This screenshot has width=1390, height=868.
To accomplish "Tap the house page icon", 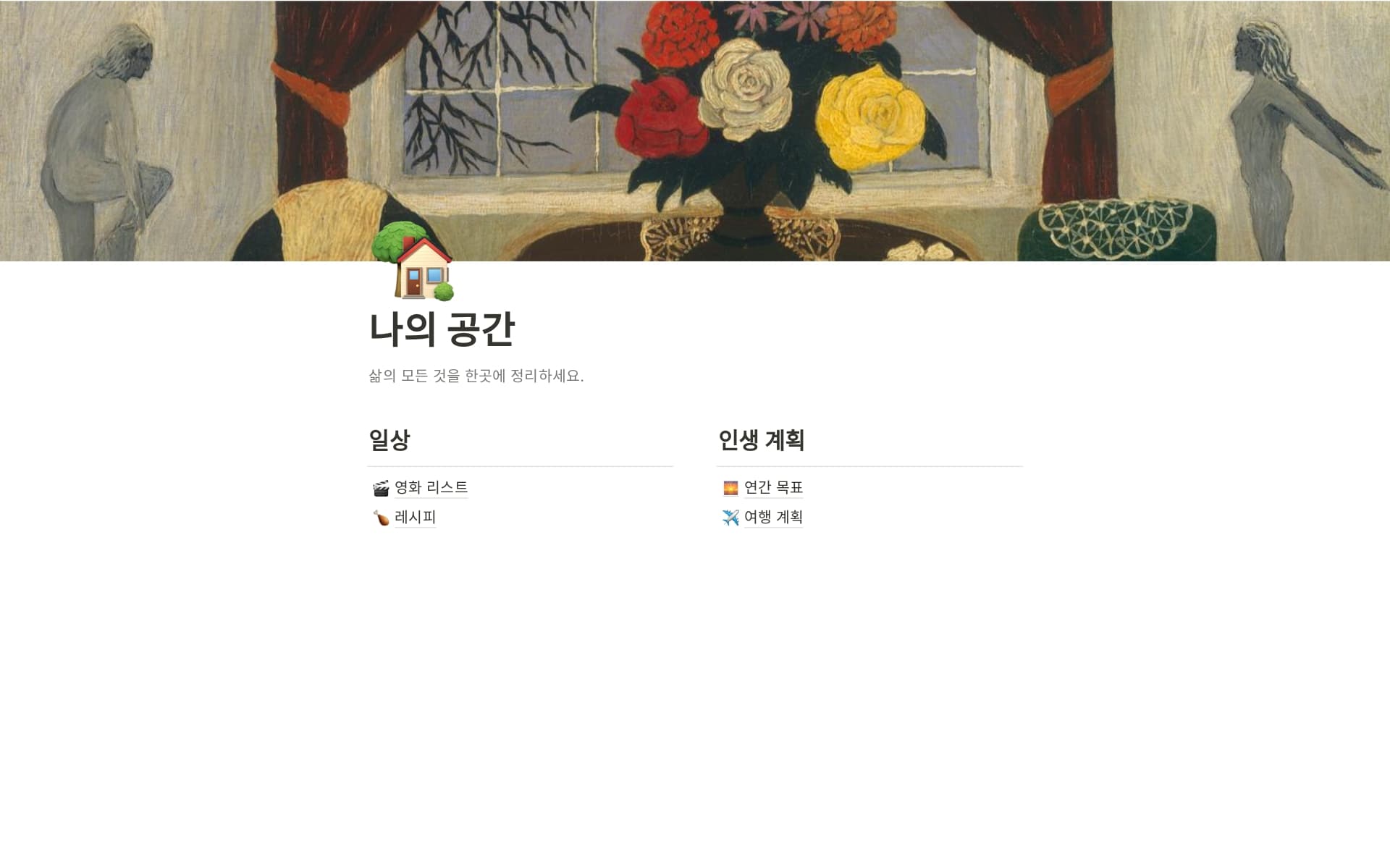I will (x=413, y=262).
